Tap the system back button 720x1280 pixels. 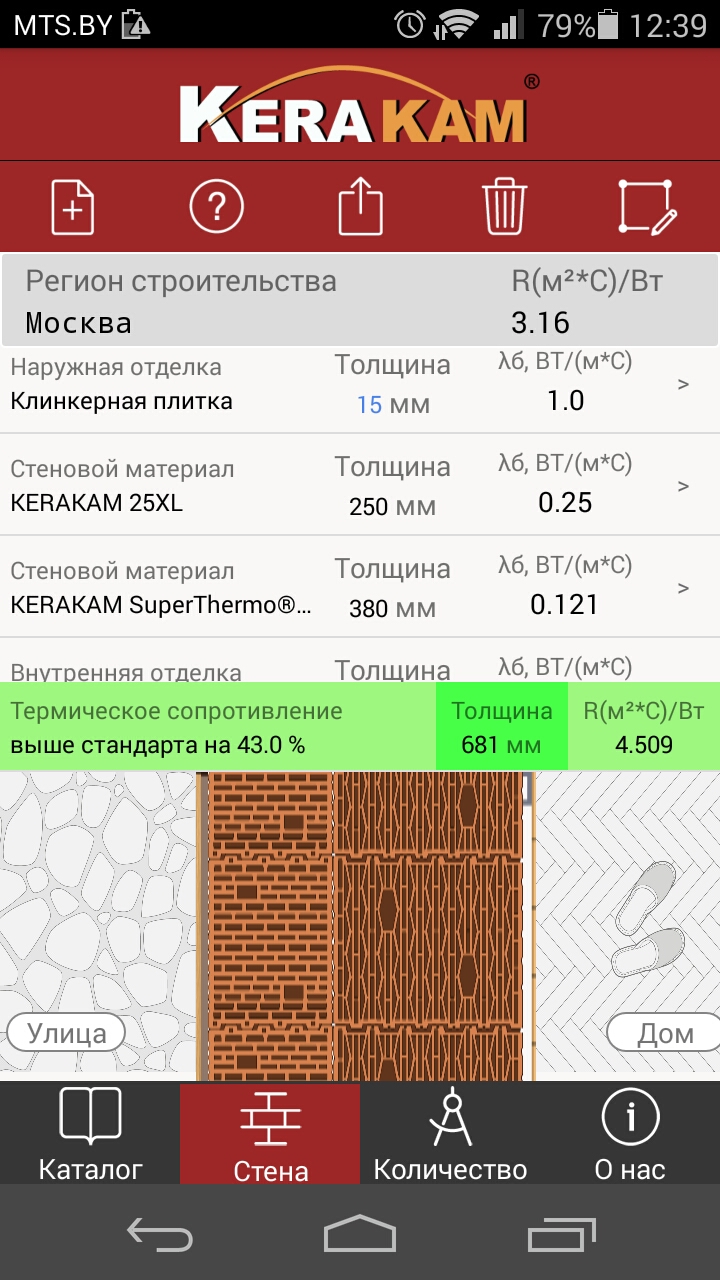[x=160, y=1235]
